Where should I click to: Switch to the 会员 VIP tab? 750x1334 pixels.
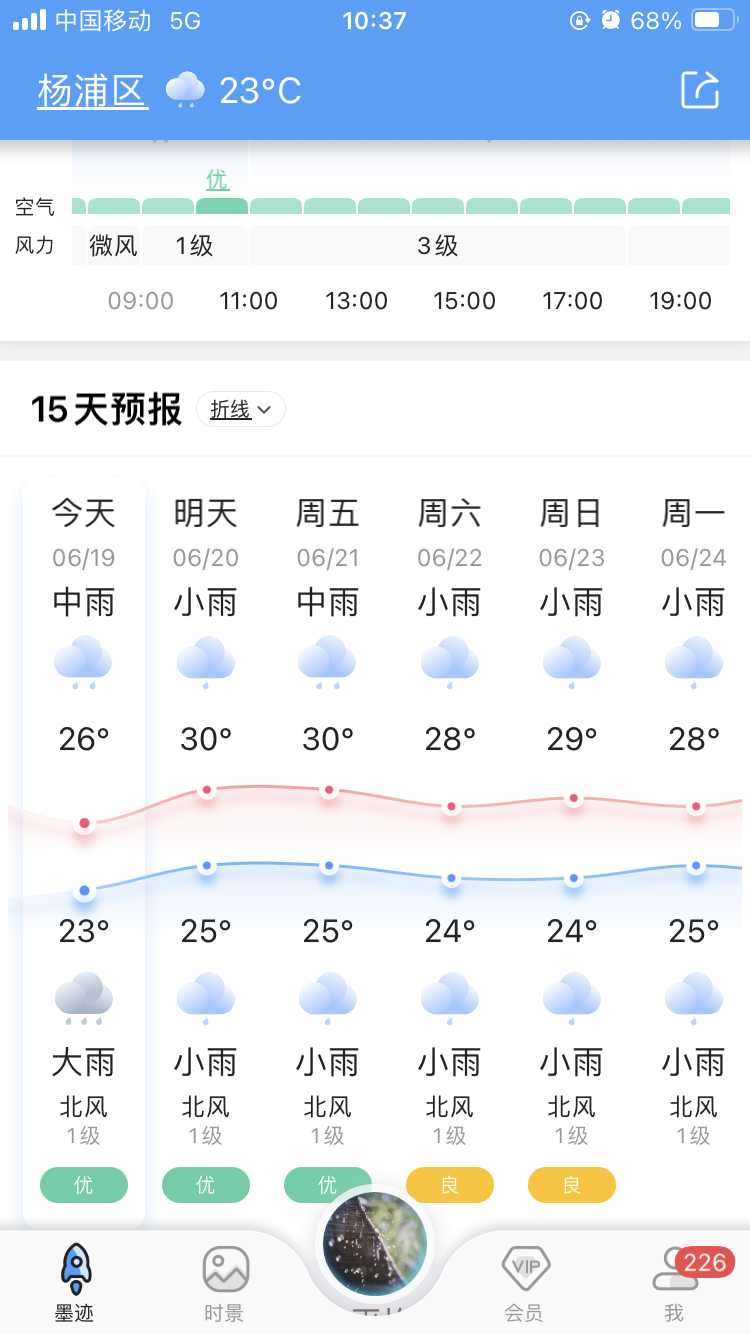tap(525, 1283)
